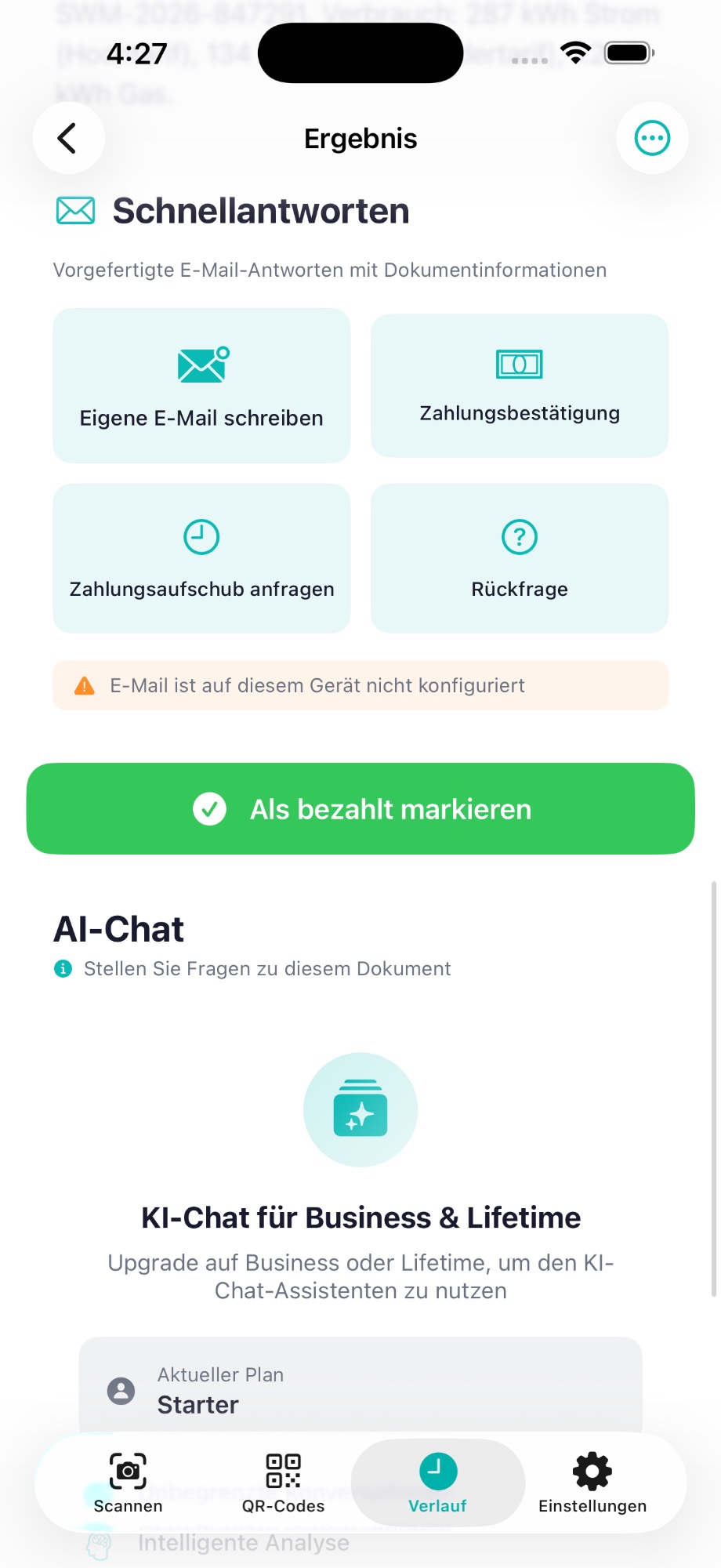Screen dimensions: 721x1568
Task: Expand the Aktueller Plan Starter section
Action: 360,1388
